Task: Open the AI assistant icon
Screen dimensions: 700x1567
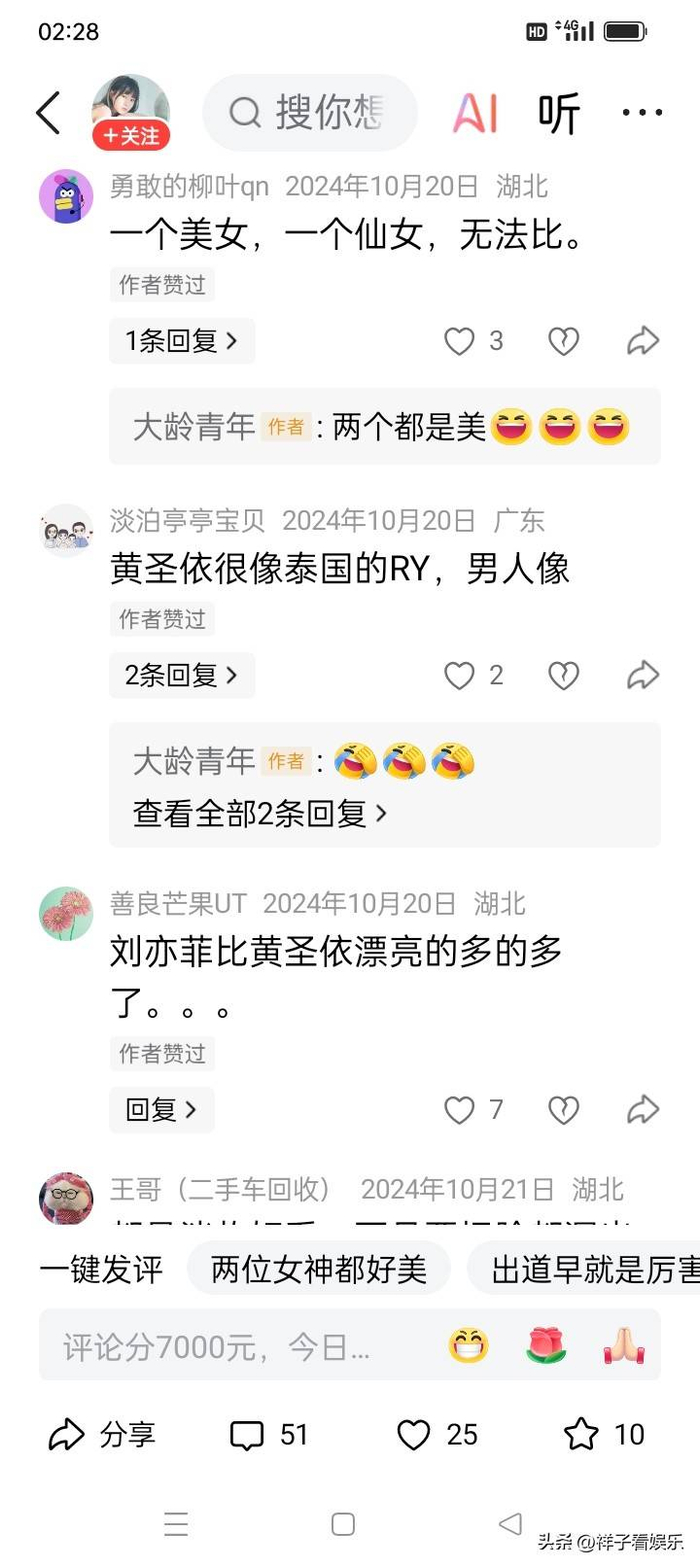Action: click(475, 113)
